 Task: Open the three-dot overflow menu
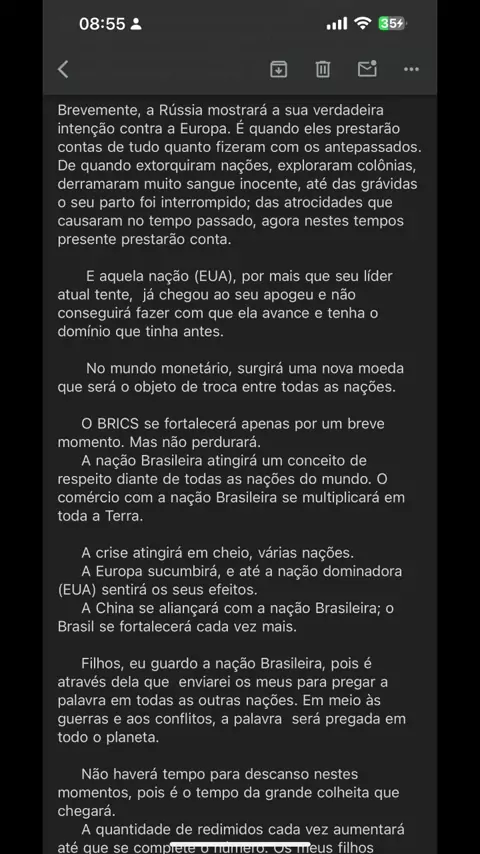(x=411, y=69)
